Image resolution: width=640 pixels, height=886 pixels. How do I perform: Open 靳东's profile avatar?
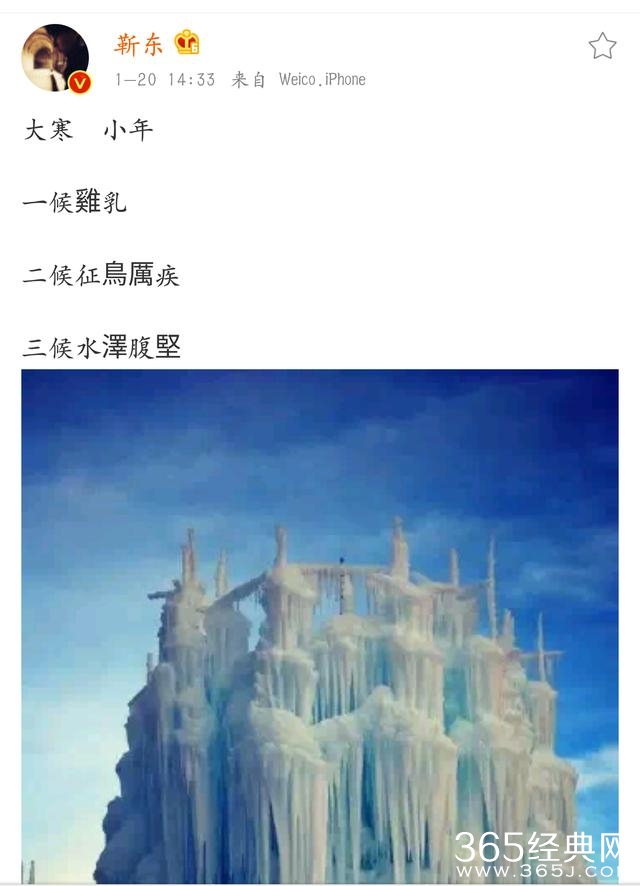point(55,57)
